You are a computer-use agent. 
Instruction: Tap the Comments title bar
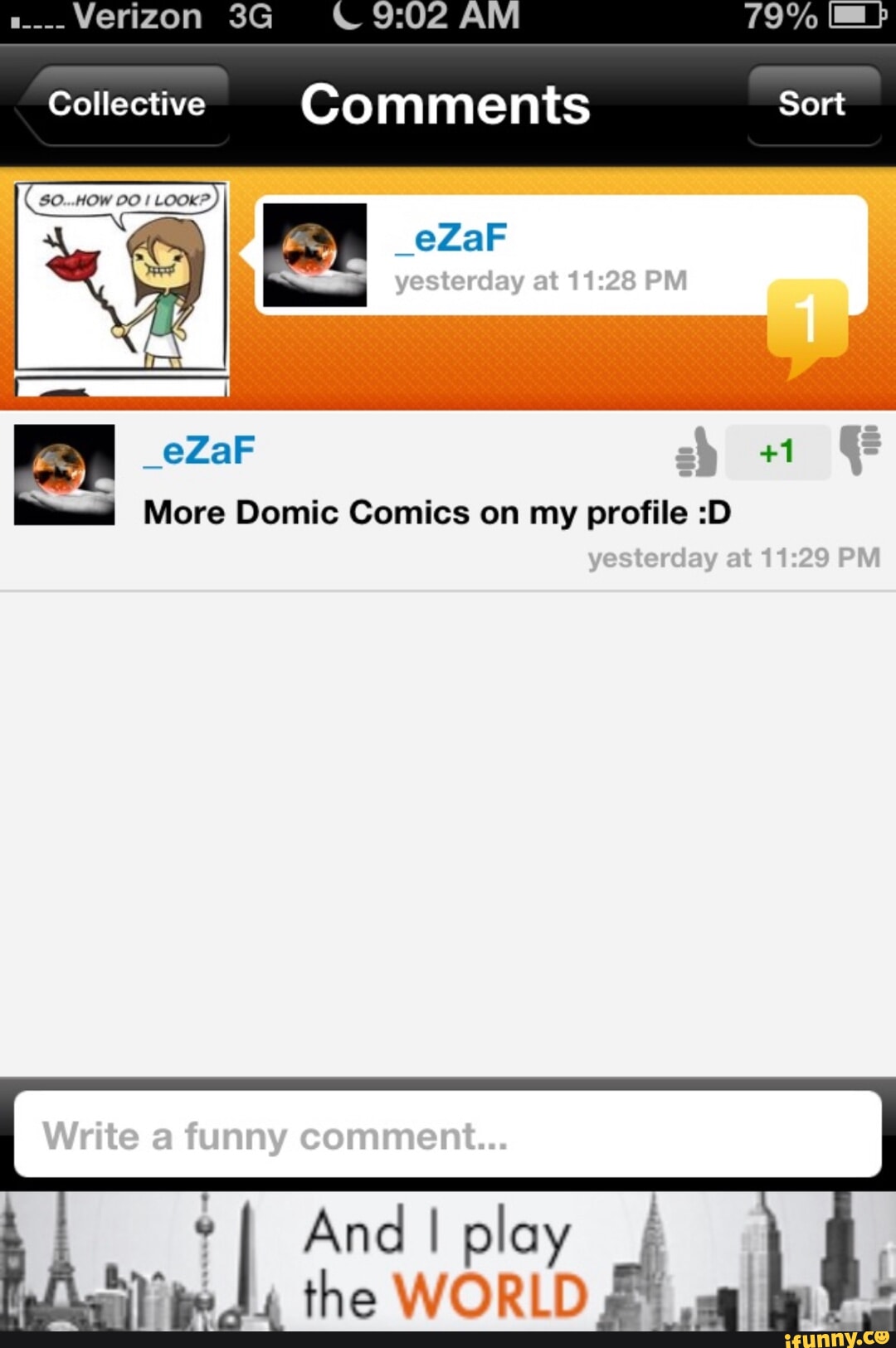pos(446,104)
